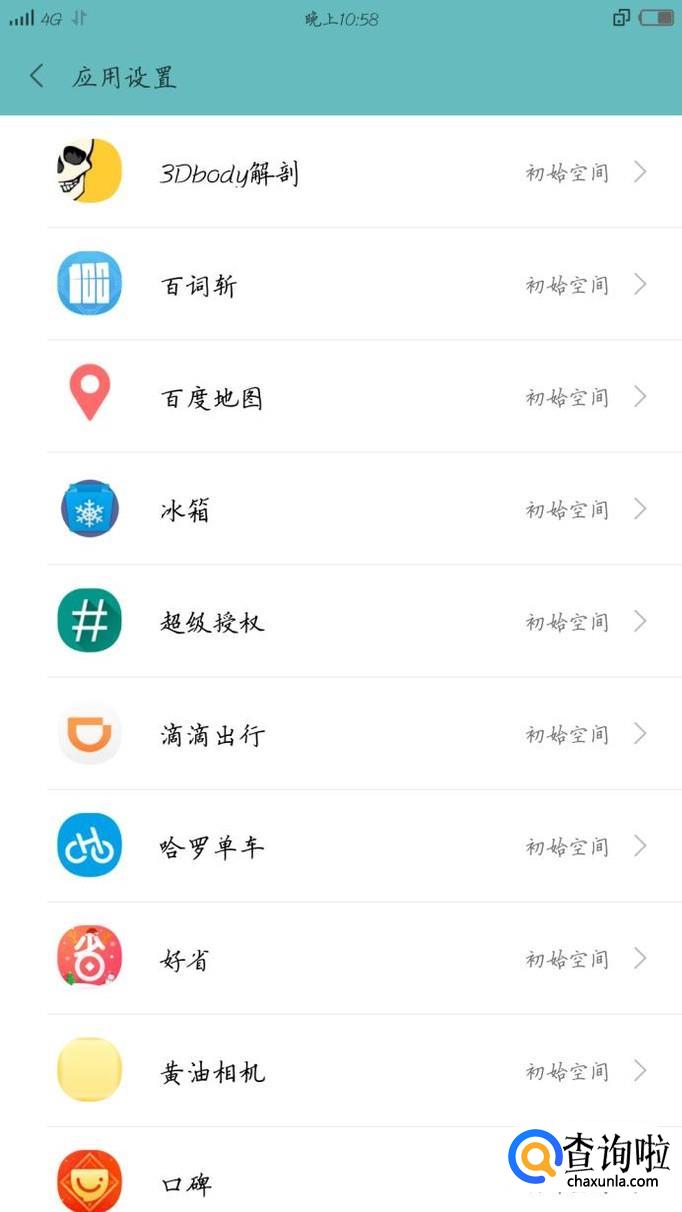
Task: Open 哈罗单车 app settings
Action: (340, 847)
